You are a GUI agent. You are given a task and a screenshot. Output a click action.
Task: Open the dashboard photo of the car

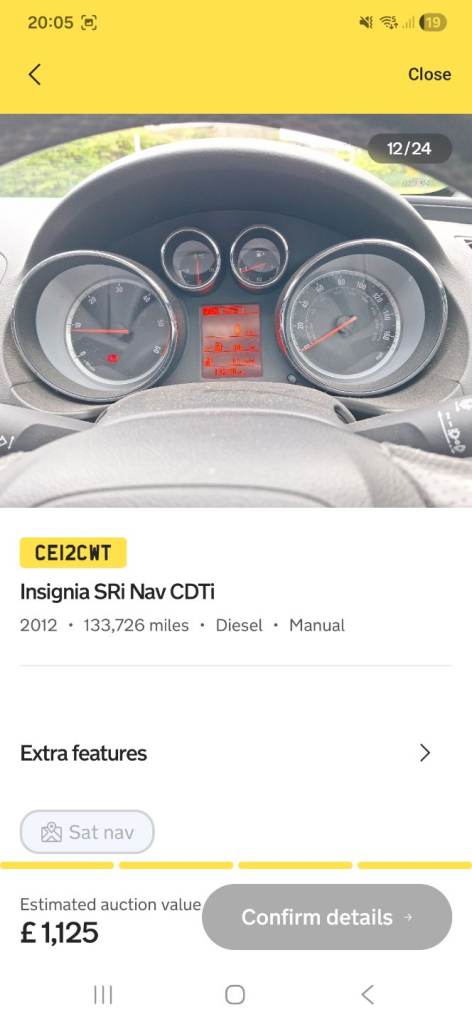point(236,311)
